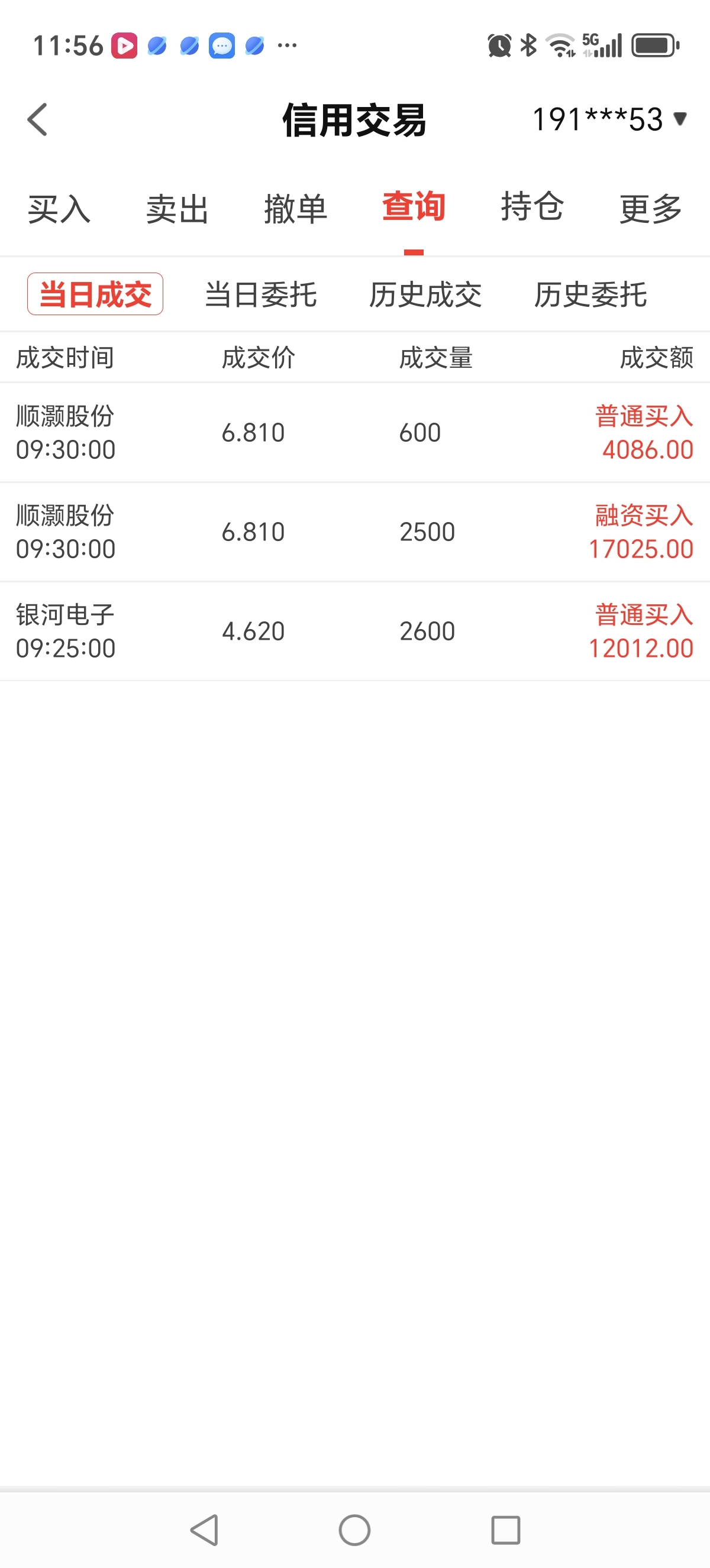Expand the account selector 191***53
Image resolution: width=710 pixels, height=1568 pixels.
(609, 119)
